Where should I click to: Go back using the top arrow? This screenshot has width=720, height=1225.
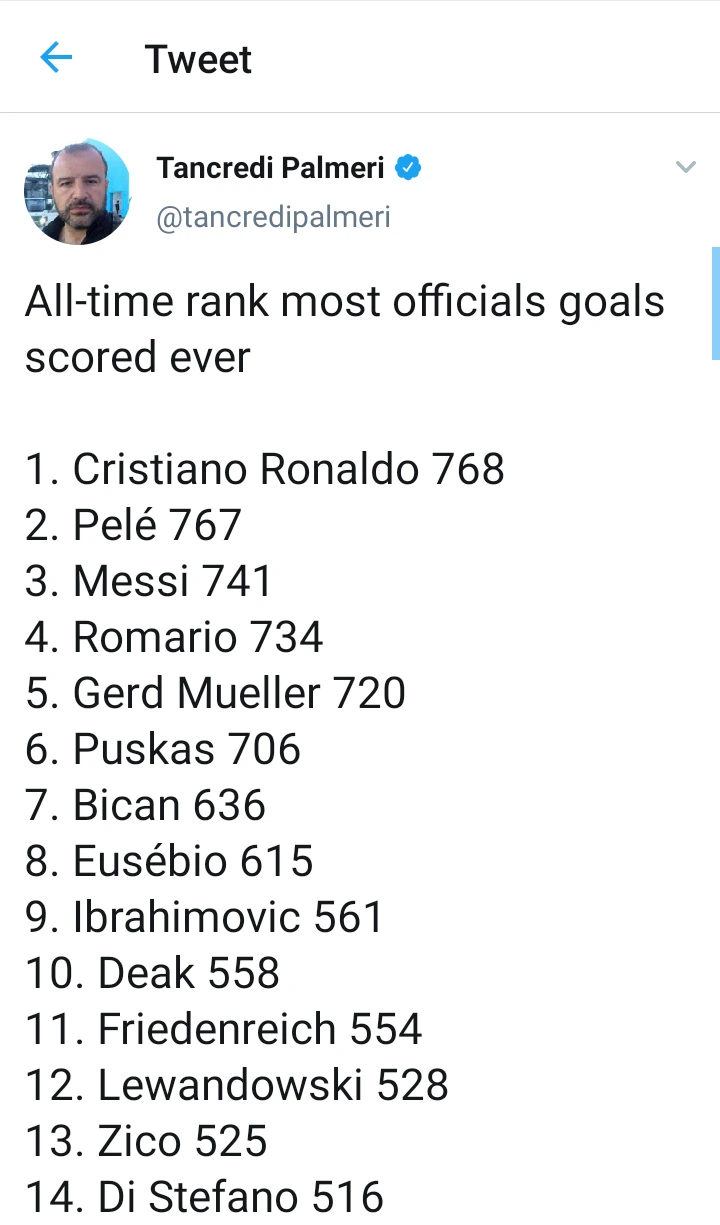tap(56, 58)
